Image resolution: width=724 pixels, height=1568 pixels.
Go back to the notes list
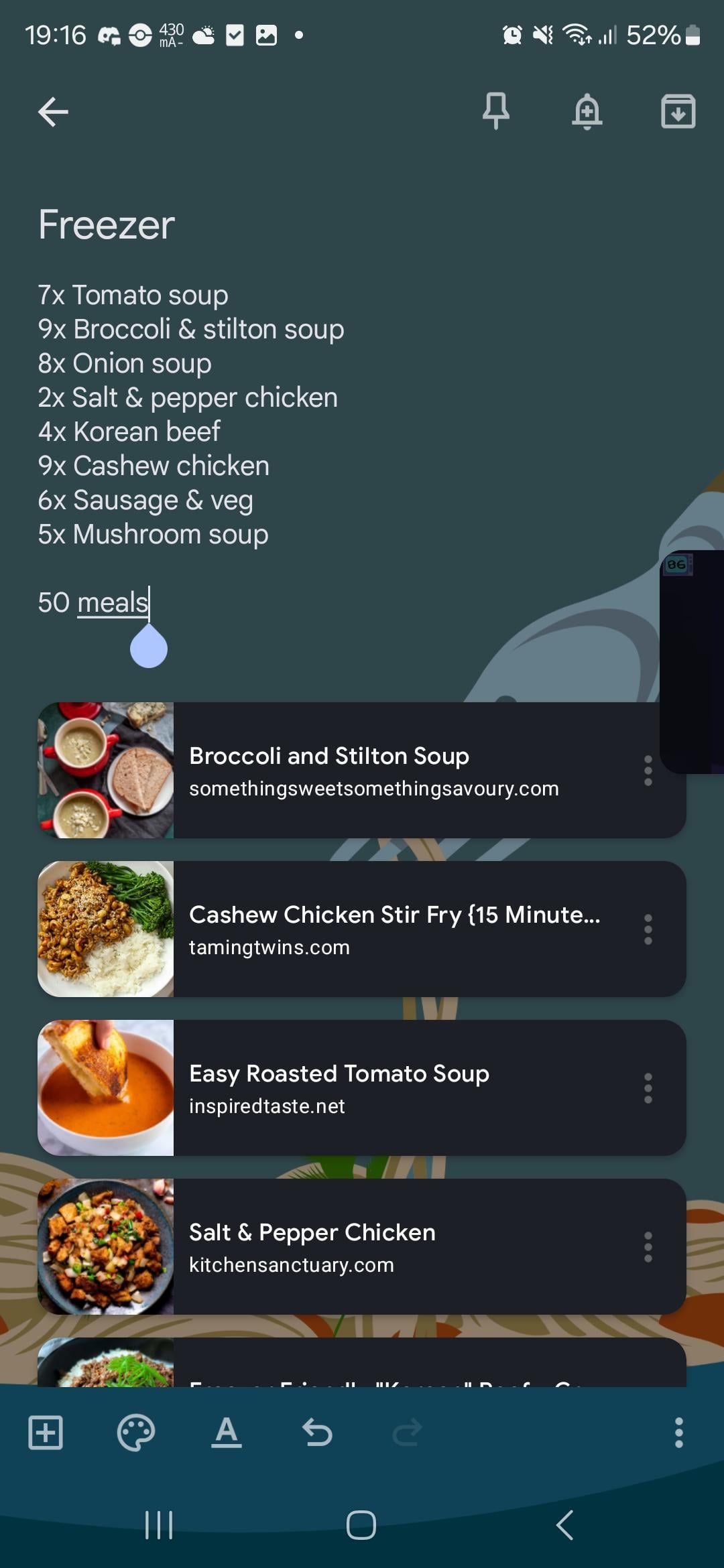click(53, 111)
